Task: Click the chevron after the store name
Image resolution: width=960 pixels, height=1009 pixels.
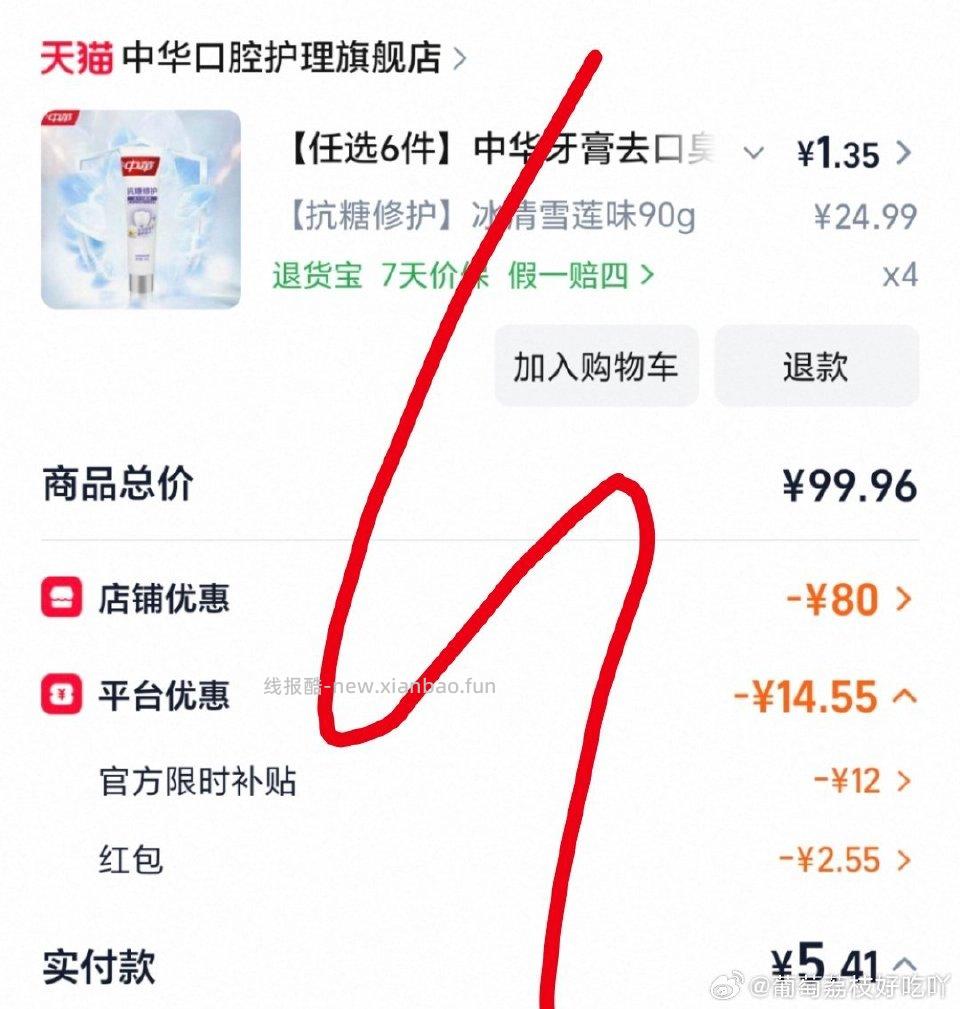Action: click(458, 58)
